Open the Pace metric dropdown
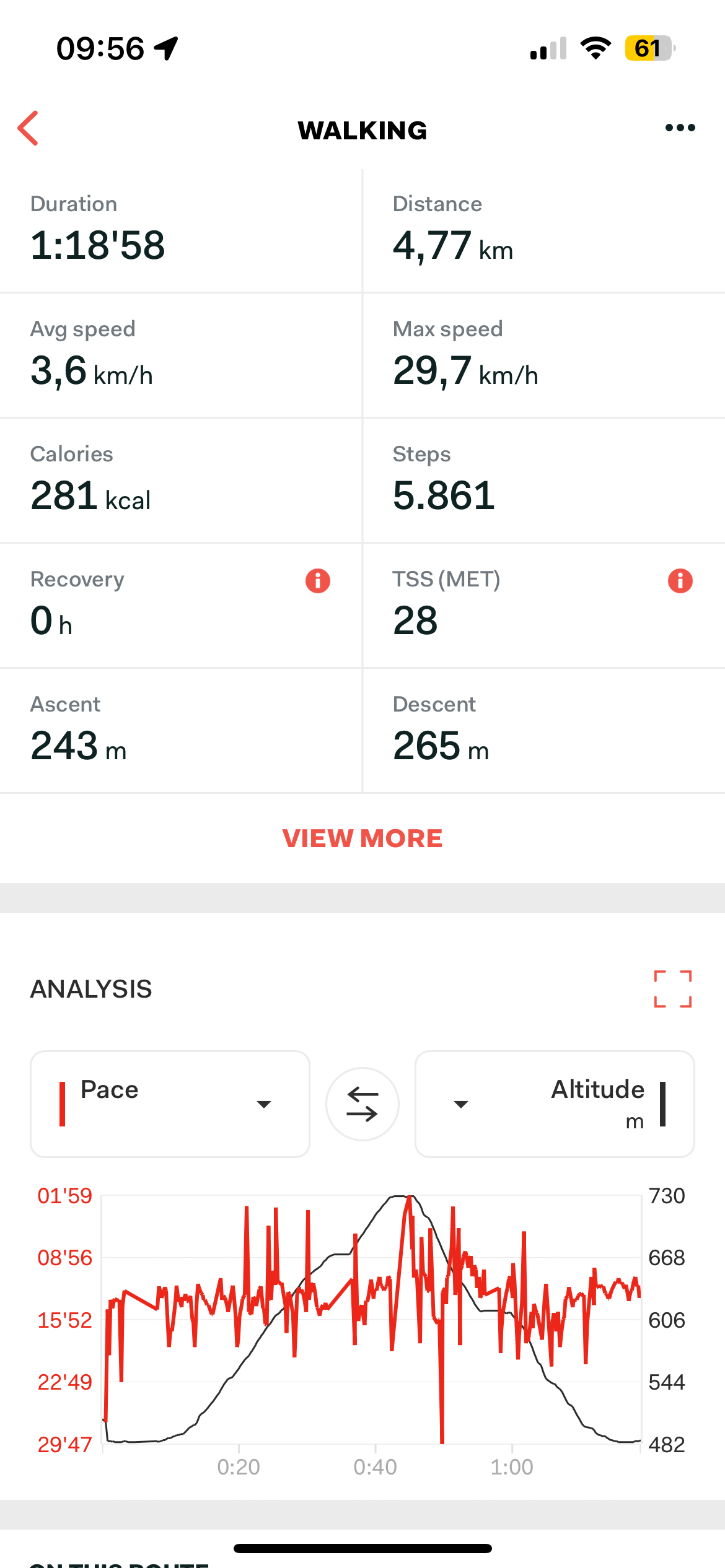725x1568 pixels. [x=170, y=1104]
